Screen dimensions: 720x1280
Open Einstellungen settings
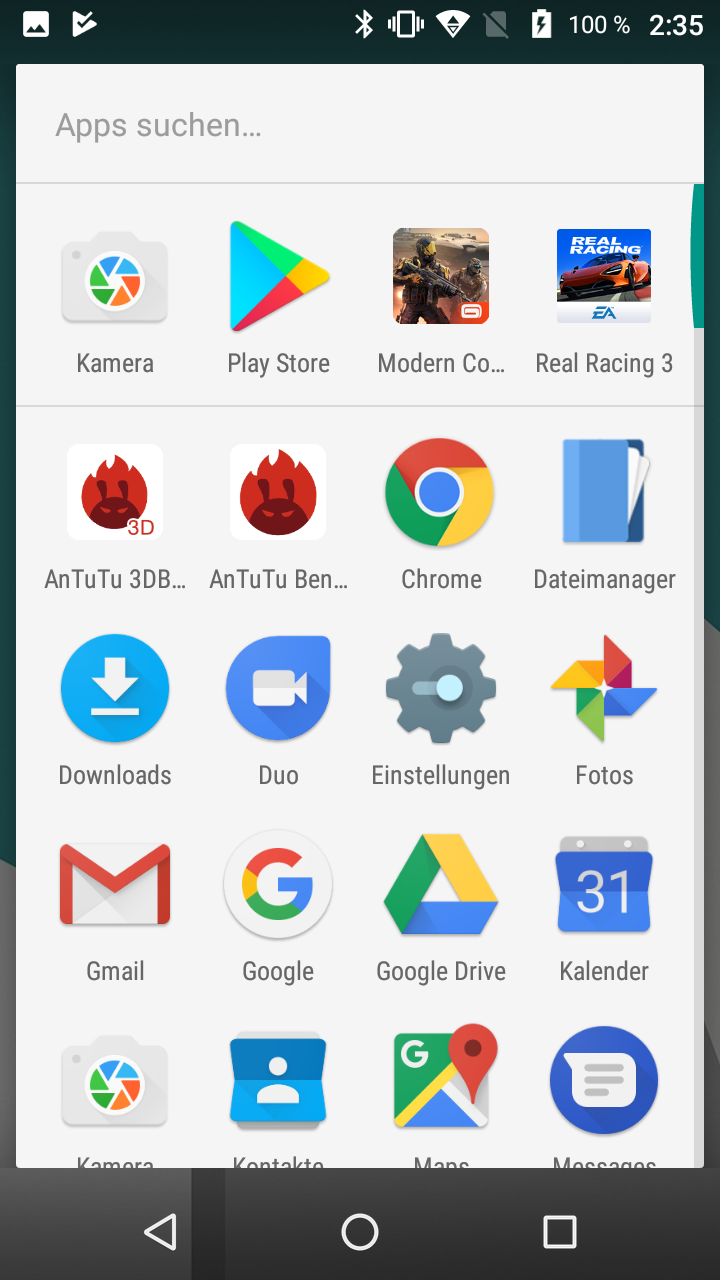point(441,689)
